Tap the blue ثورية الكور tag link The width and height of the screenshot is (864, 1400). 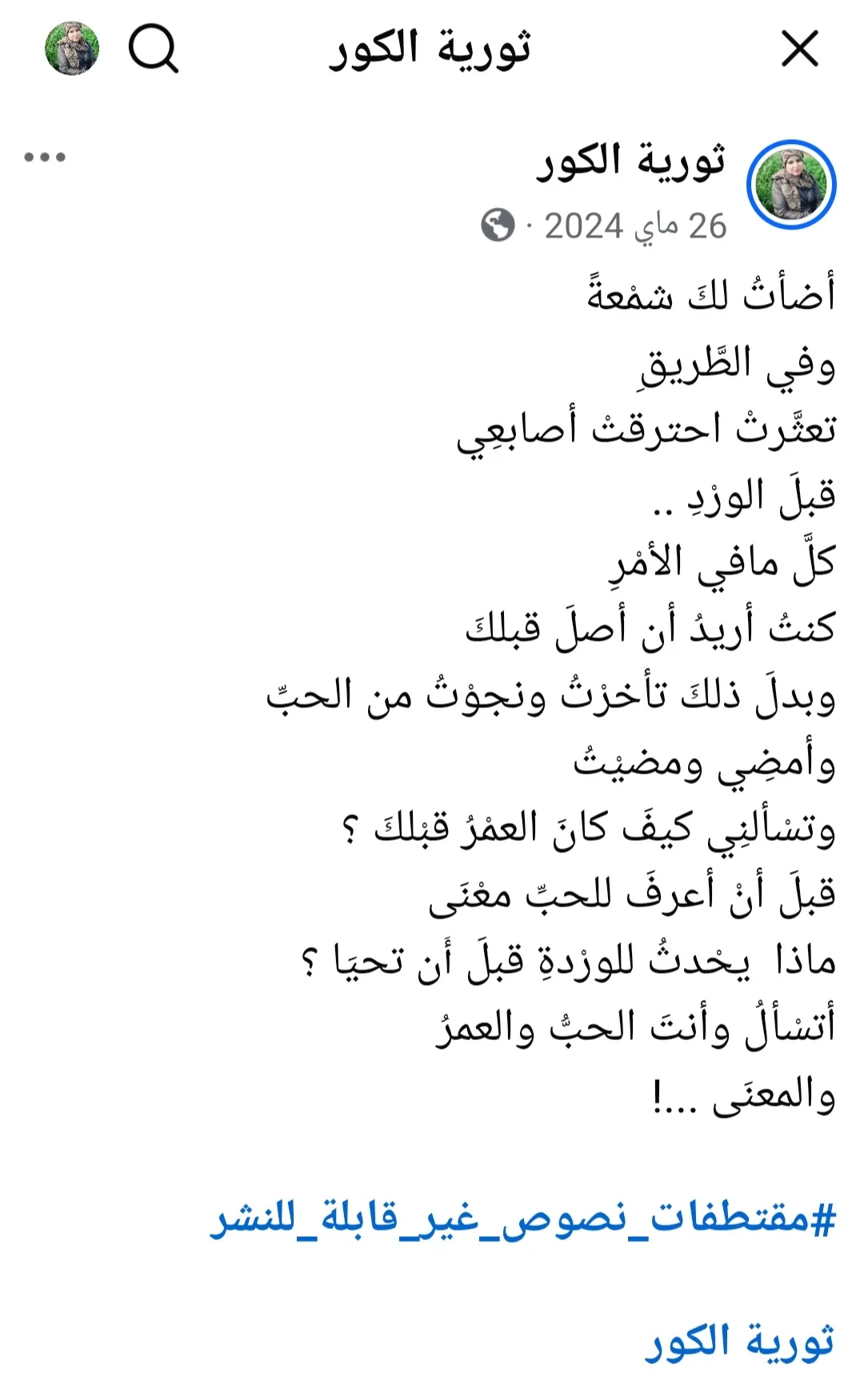740,1342
